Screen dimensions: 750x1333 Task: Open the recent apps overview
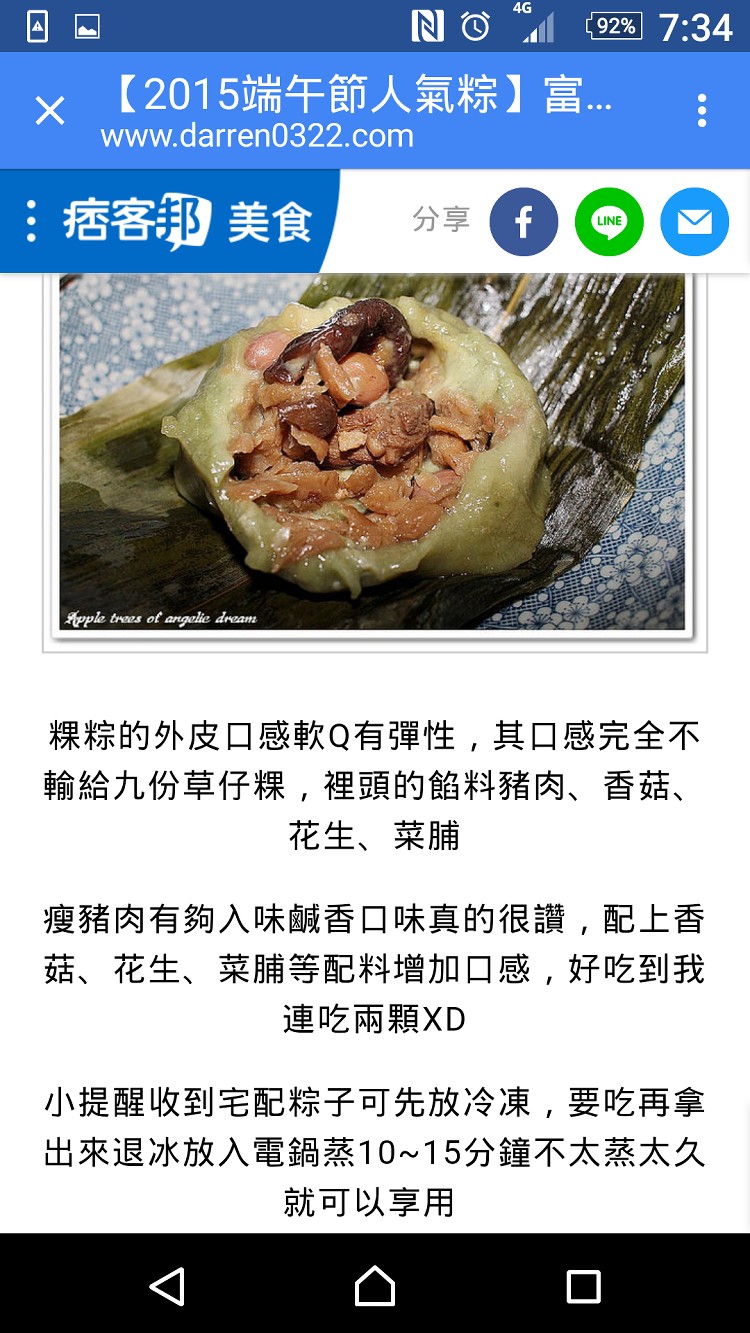click(583, 1286)
